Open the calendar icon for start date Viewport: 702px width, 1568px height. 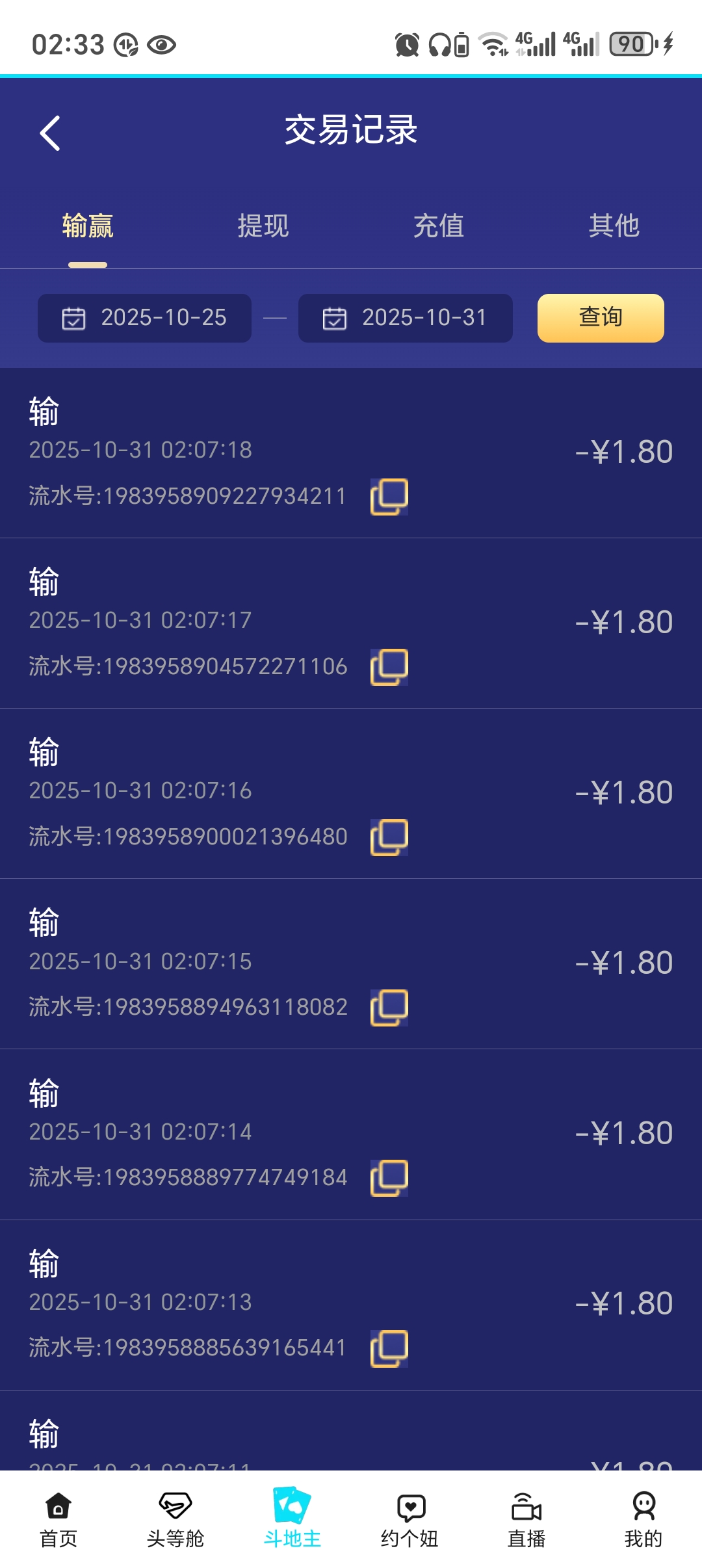(x=73, y=318)
